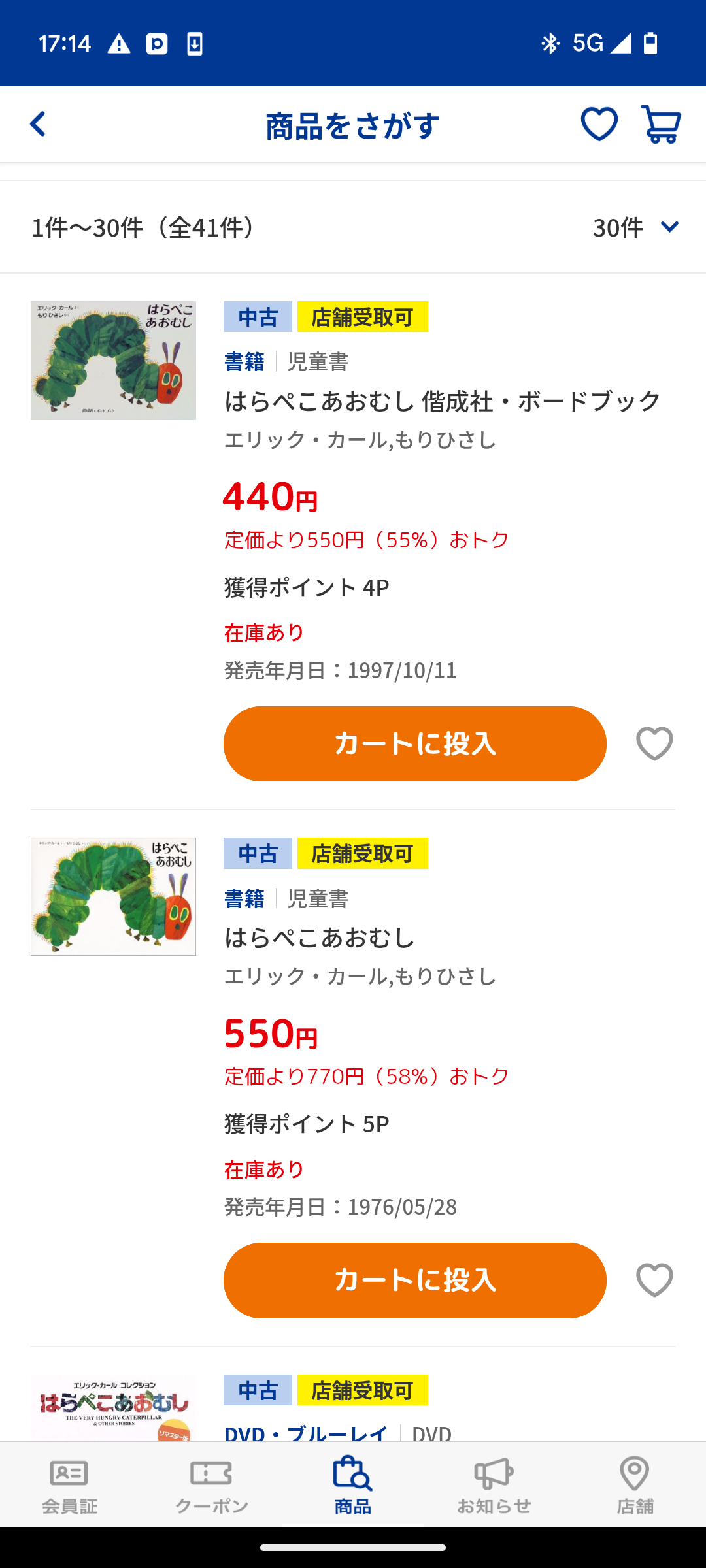The height and width of the screenshot is (1568, 706).
Task: Switch to the 会員証 tab
Action: pyautogui.click(x=70, y=1485)
